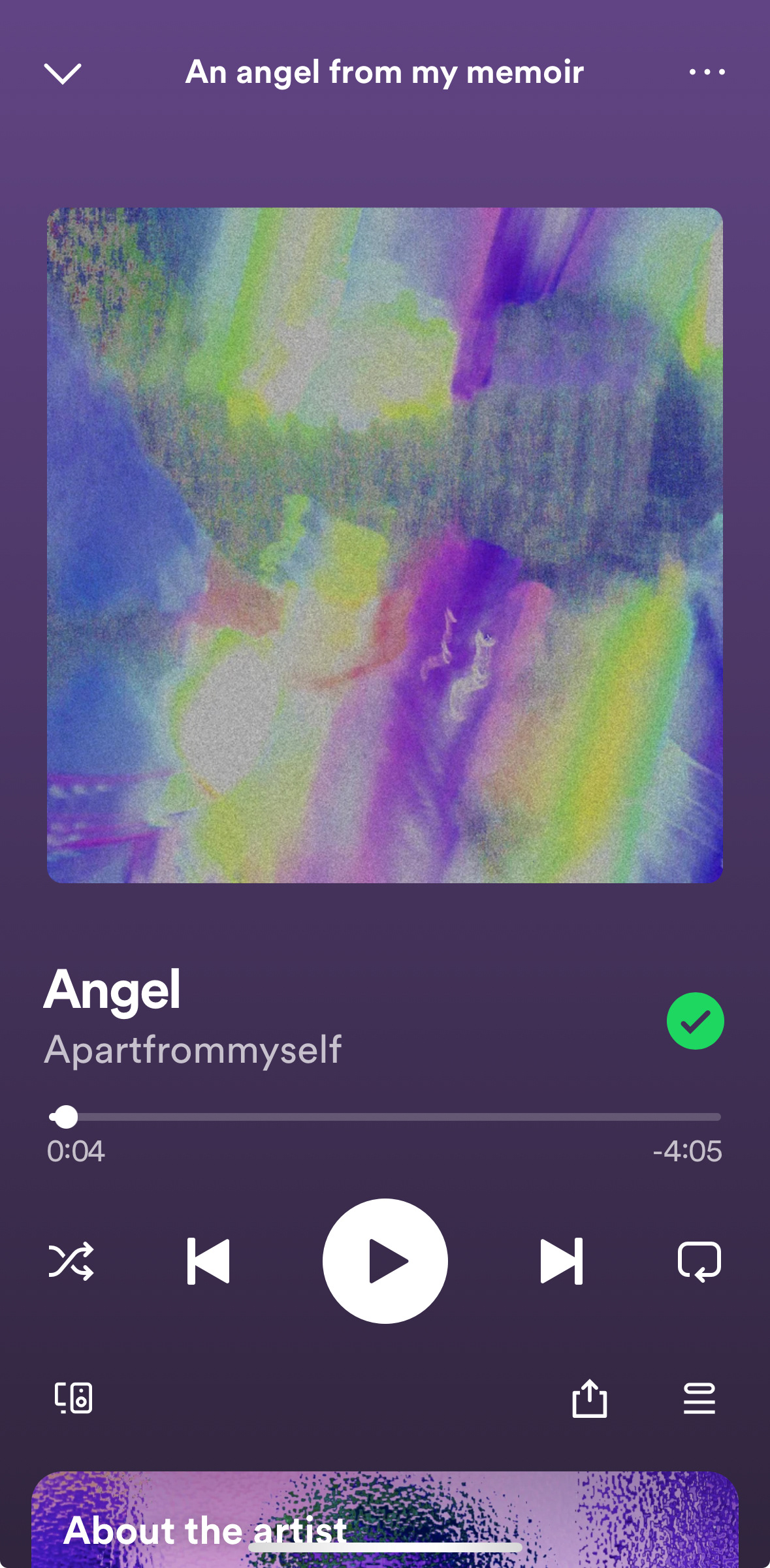The width and height of the screenshot is (770, 1568).
Task: Collapse the now playing screen
Action: click(62, 73)
